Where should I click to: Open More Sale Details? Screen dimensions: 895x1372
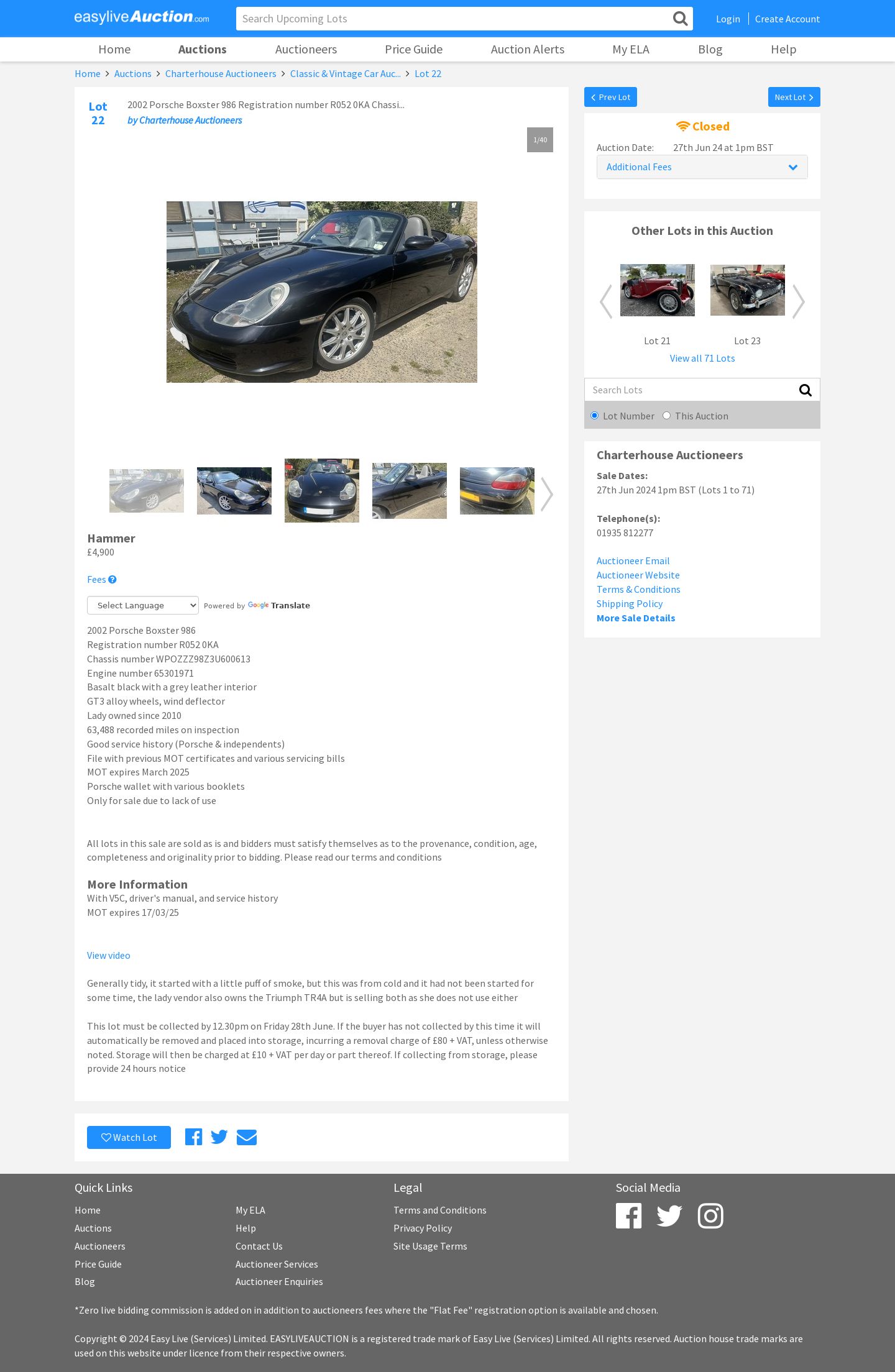[635, 618]
